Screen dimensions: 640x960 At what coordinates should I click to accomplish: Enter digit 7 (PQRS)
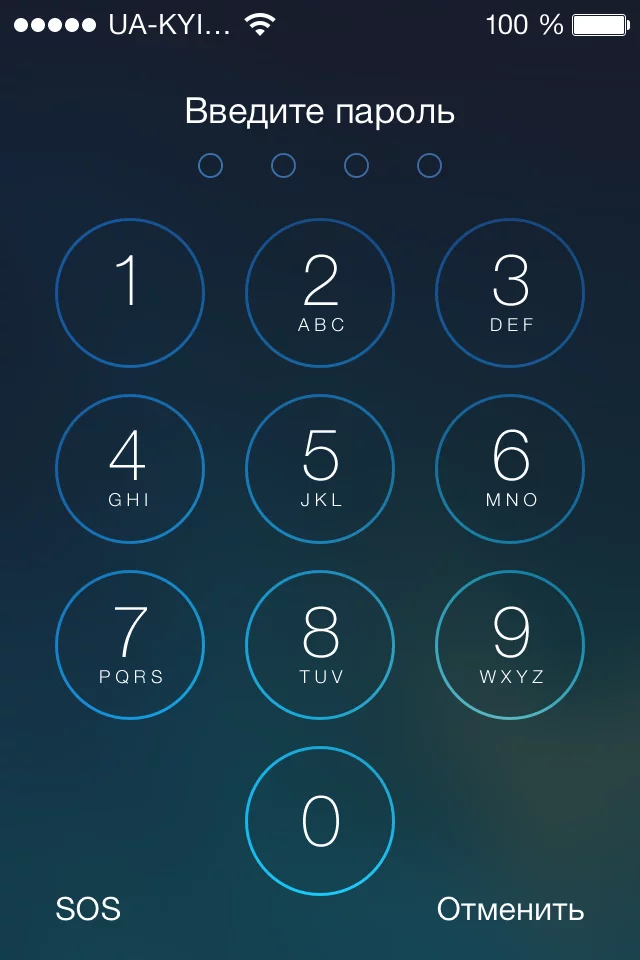point(129,645)
